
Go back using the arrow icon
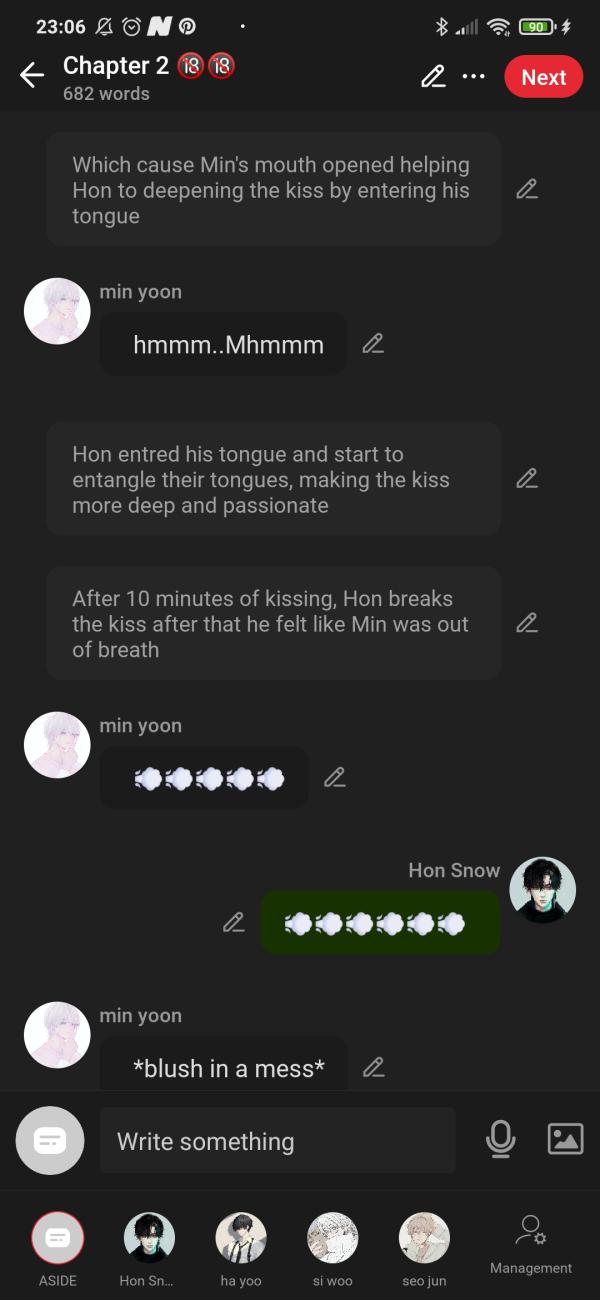coord(32,76)
